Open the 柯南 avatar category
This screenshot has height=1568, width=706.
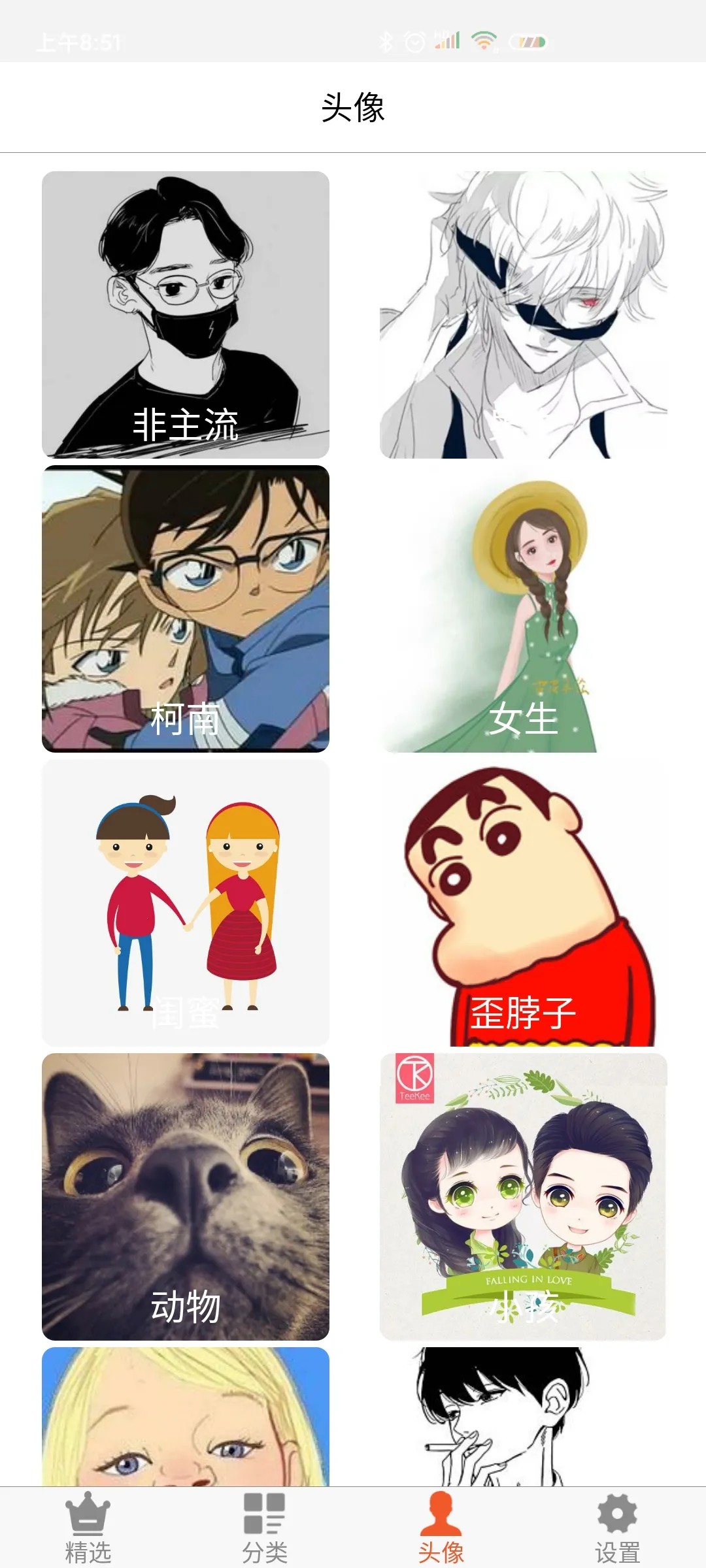[186, 609]
